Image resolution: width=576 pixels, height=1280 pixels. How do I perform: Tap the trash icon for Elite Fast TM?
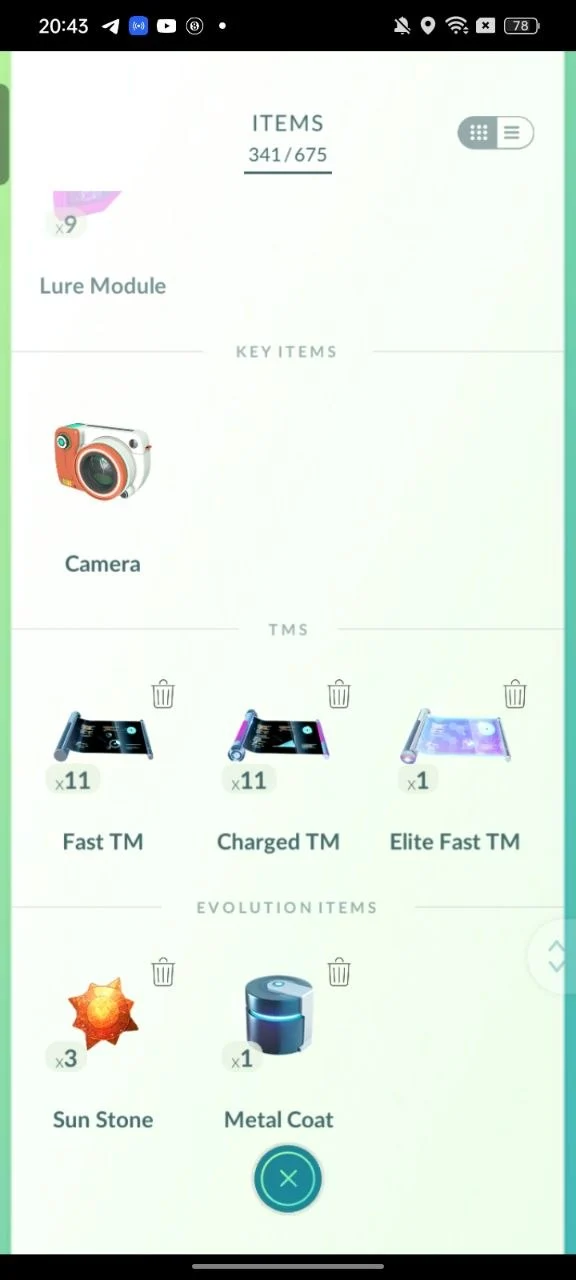[515, 694]
